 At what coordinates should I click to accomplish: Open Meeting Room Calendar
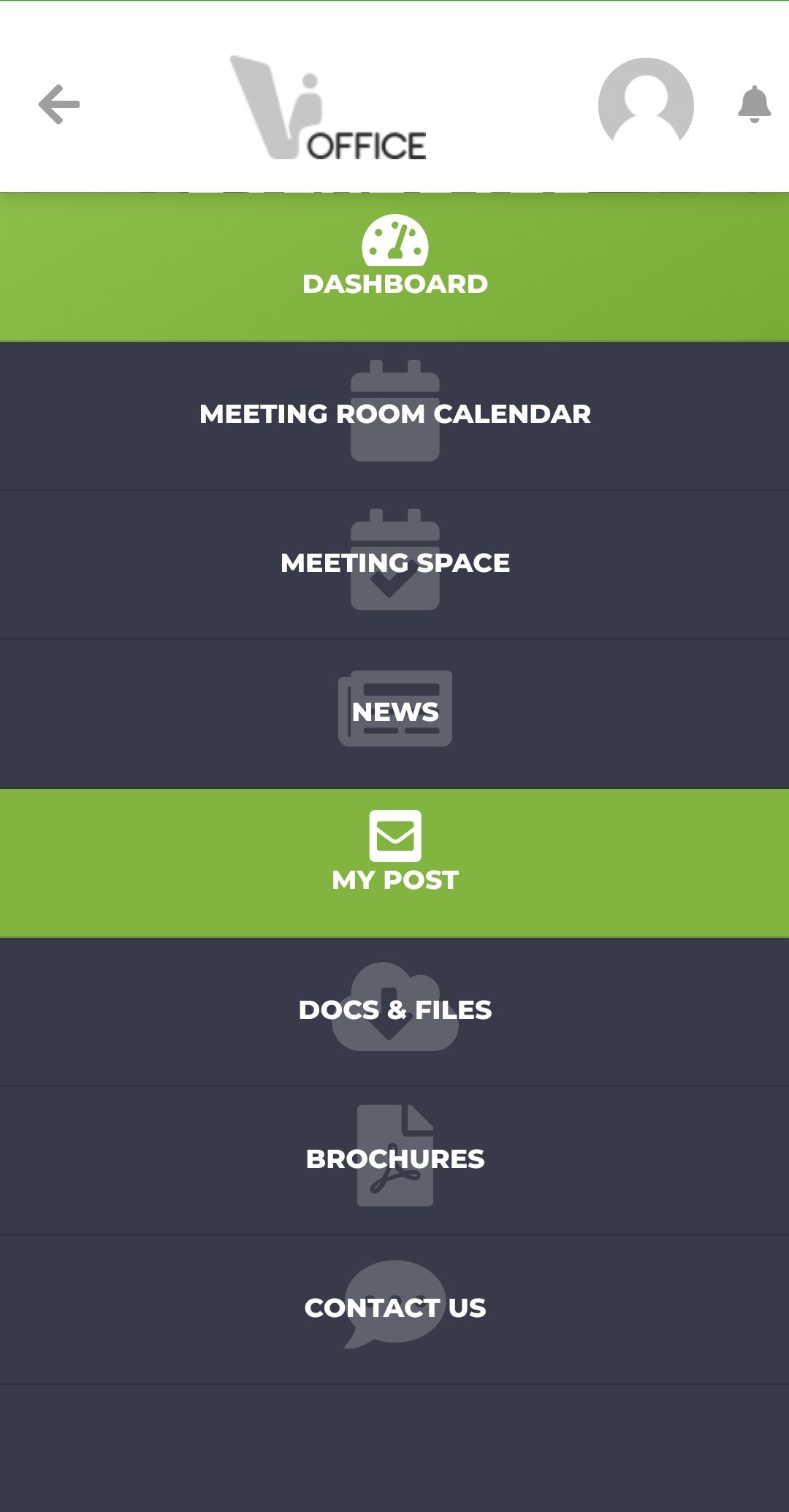point(394,414)
